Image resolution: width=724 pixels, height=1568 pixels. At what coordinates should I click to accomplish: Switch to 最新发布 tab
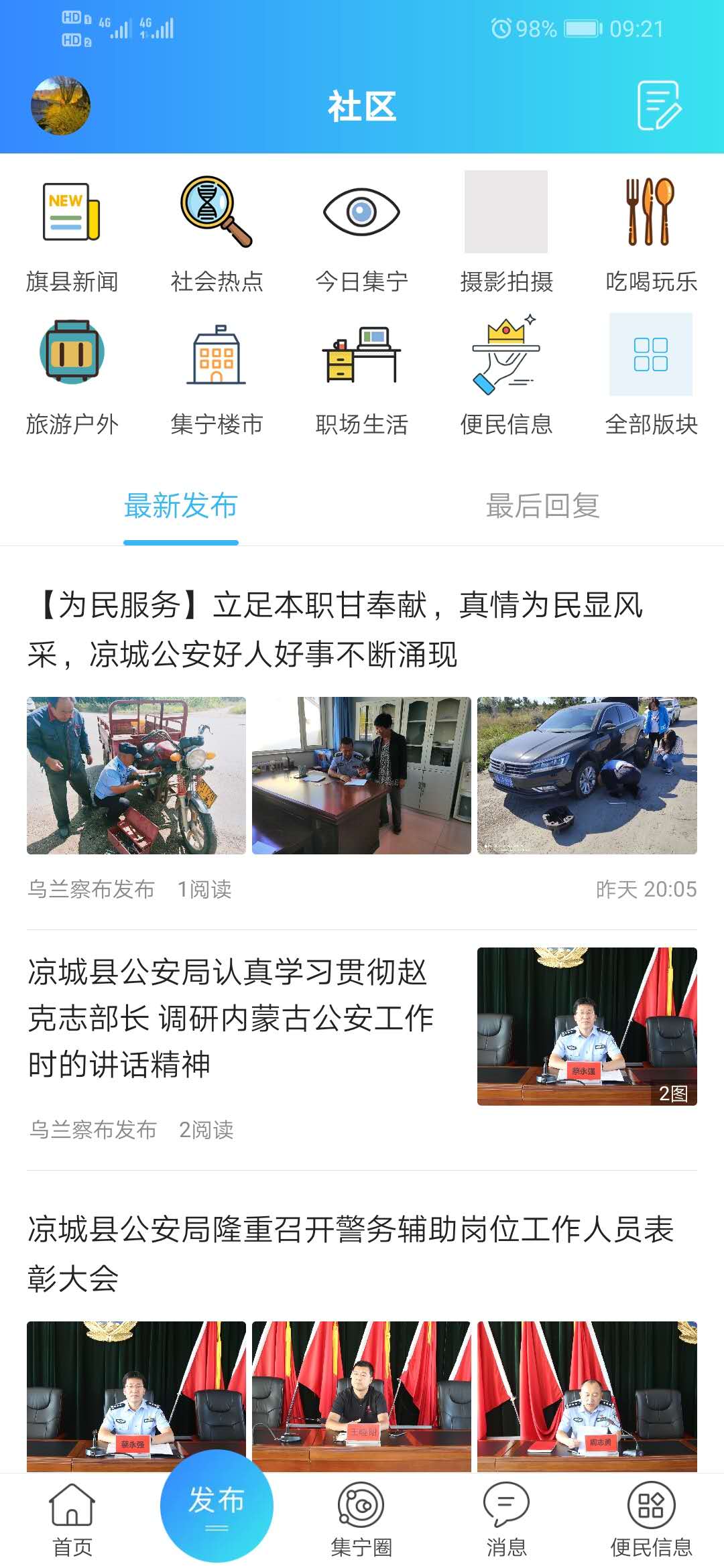[181, 506]
